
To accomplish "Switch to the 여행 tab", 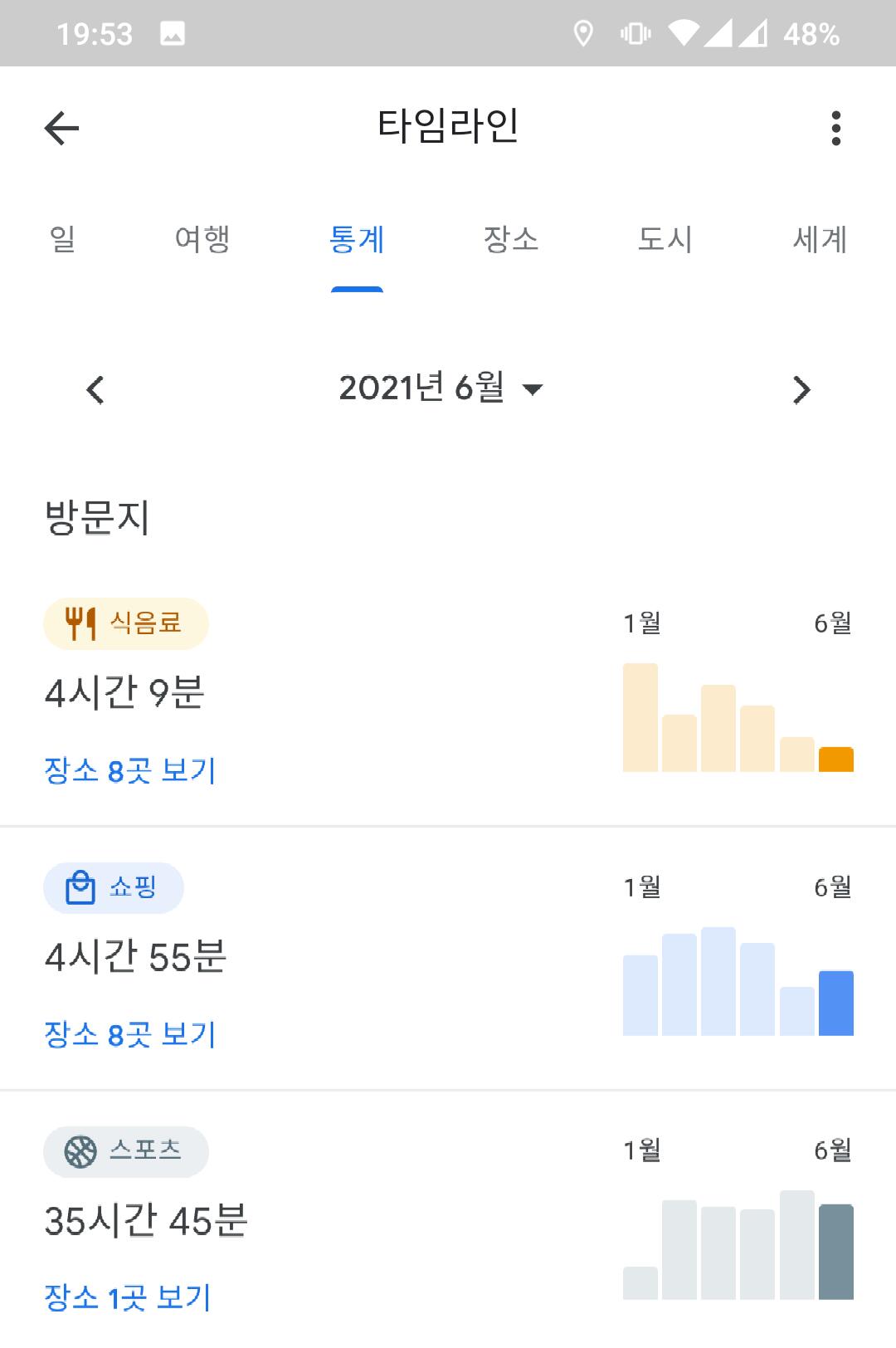I will (x=202, y=240).
